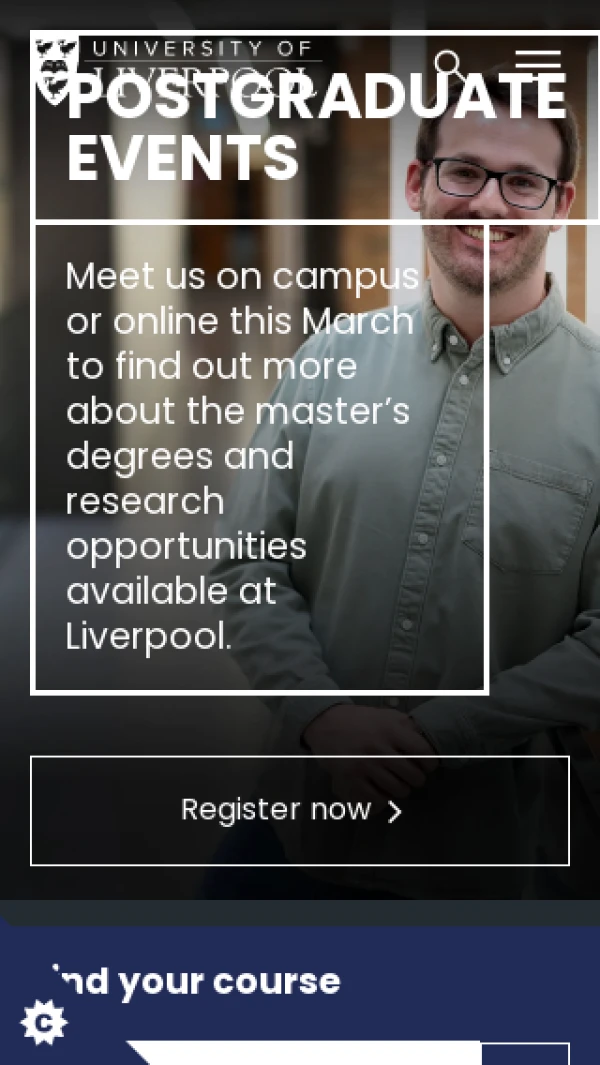Open the hamburger navigation menu
The height and width of the screenshot is (1065, 600).
pyautogui.click(x=538, y=66)
